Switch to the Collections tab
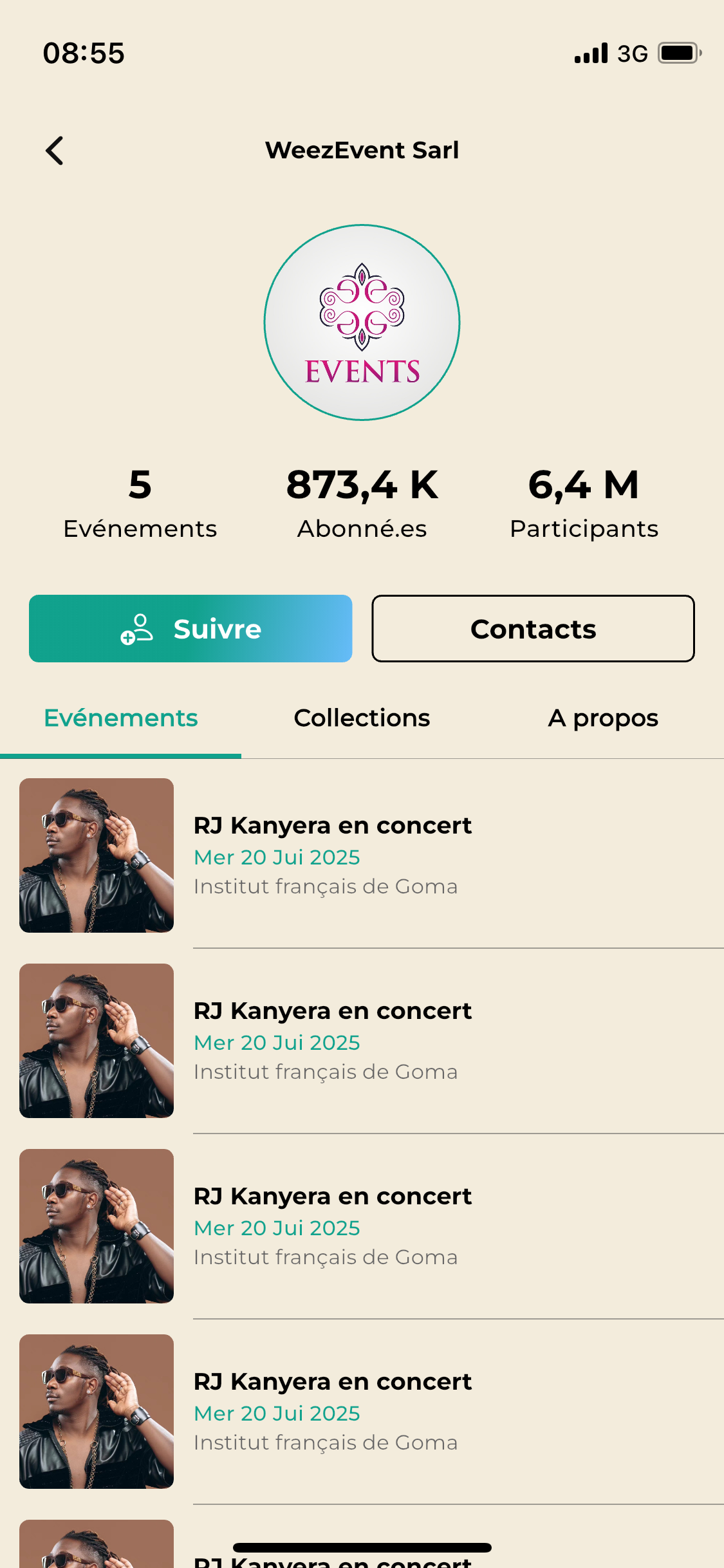Viewport: 724px width, 1568px height. coord(361,717)
